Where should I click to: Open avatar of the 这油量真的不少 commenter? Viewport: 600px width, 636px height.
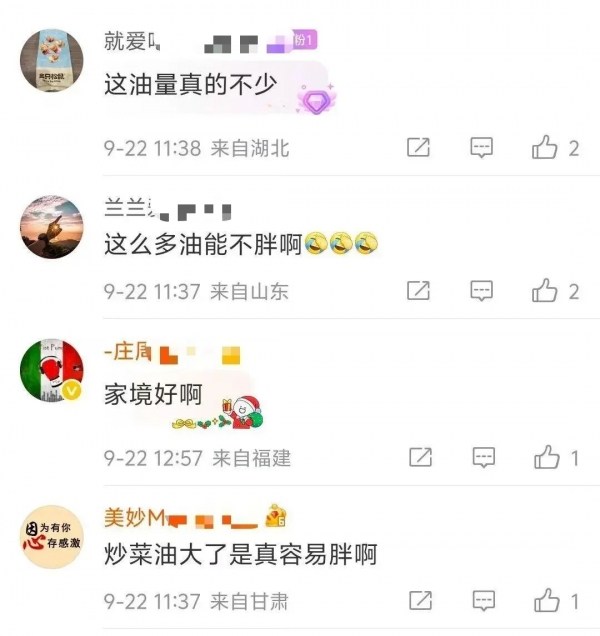coord(52,61)
